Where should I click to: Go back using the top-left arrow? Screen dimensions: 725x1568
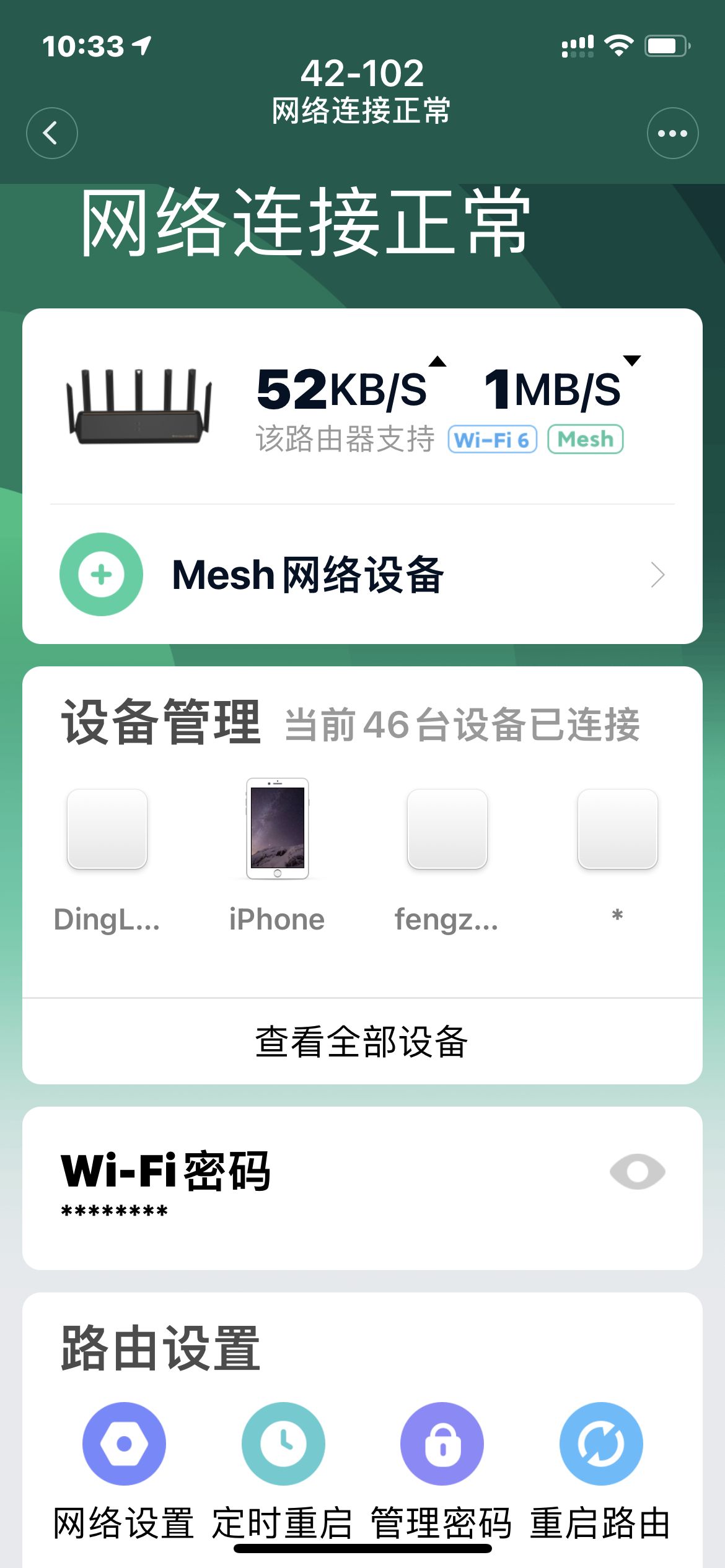pos(52,133)
